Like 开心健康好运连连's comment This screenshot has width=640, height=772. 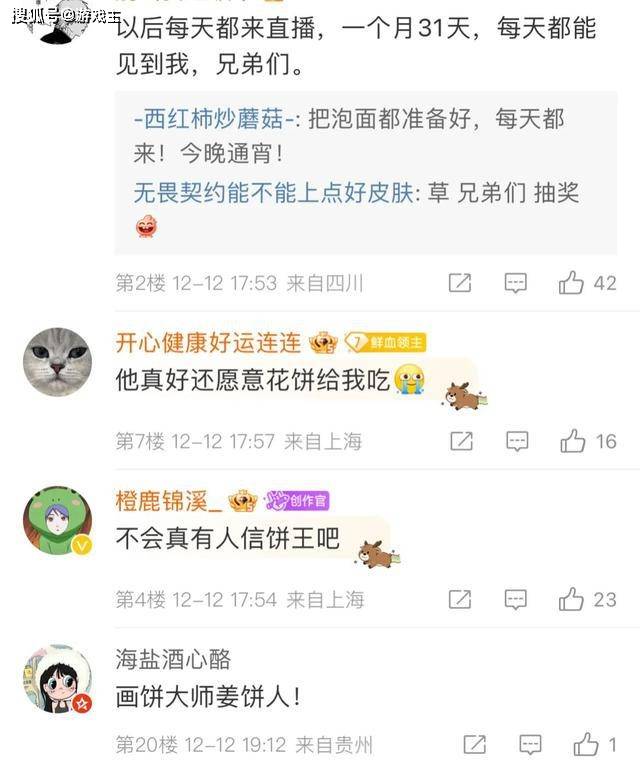click(x=572, y=441)
